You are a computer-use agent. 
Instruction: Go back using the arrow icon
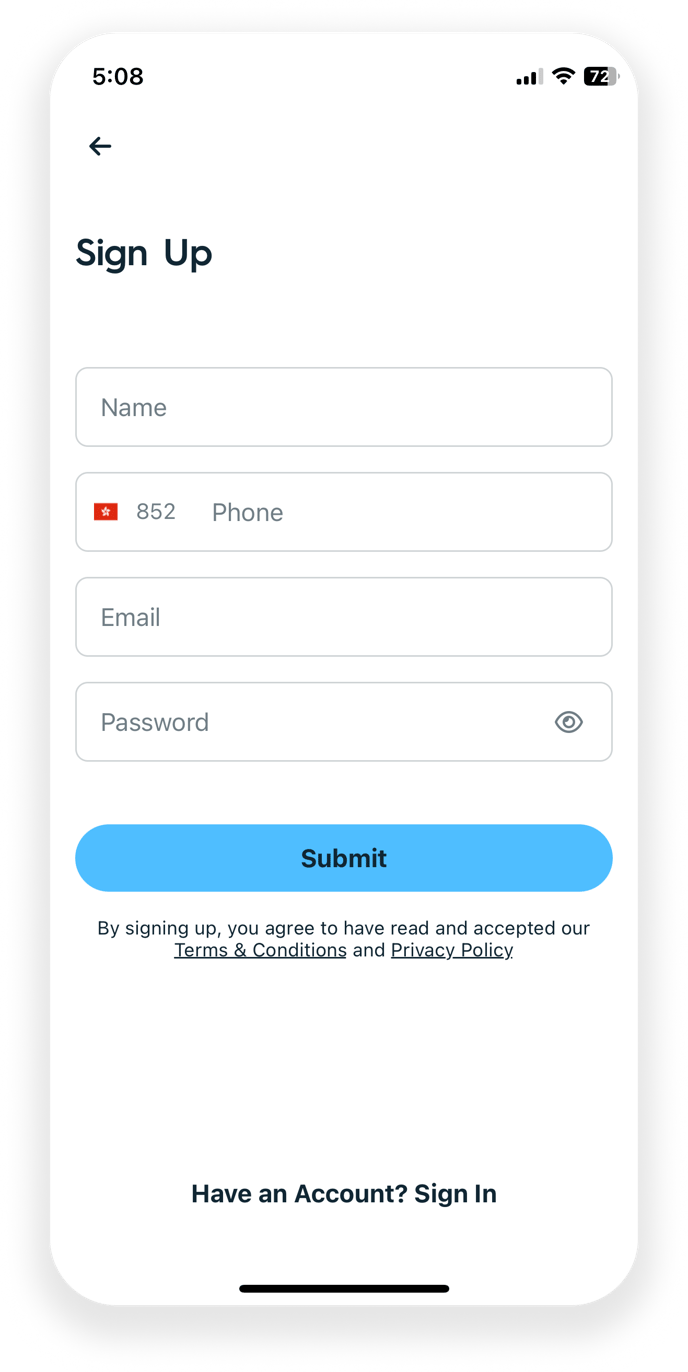[100, 147]
